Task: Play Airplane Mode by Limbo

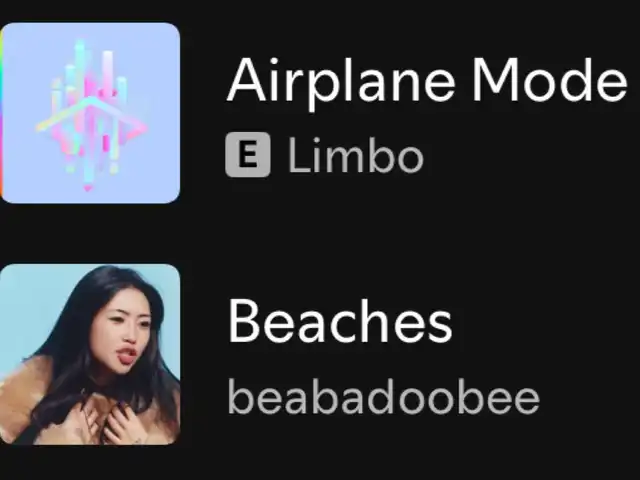Action: coord(320,113)
